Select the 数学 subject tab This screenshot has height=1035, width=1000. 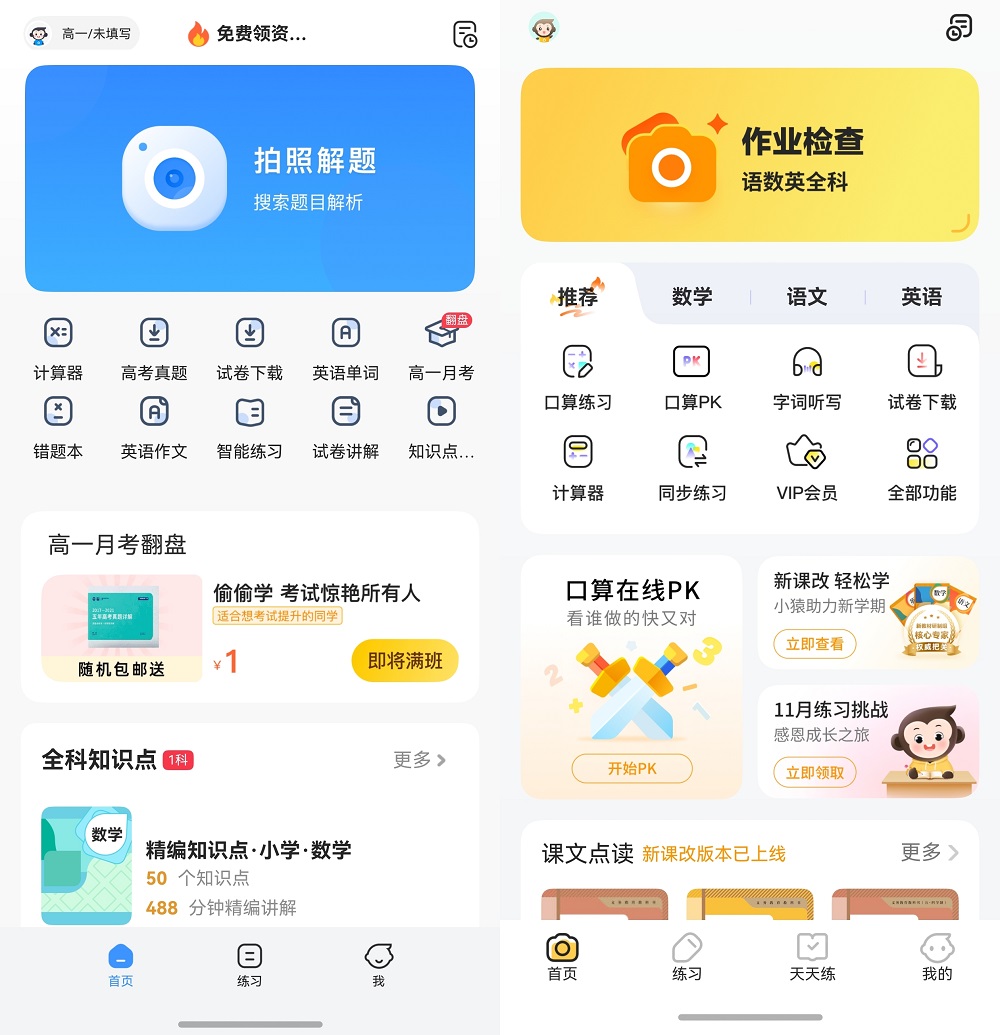click(x=692, y=297)
